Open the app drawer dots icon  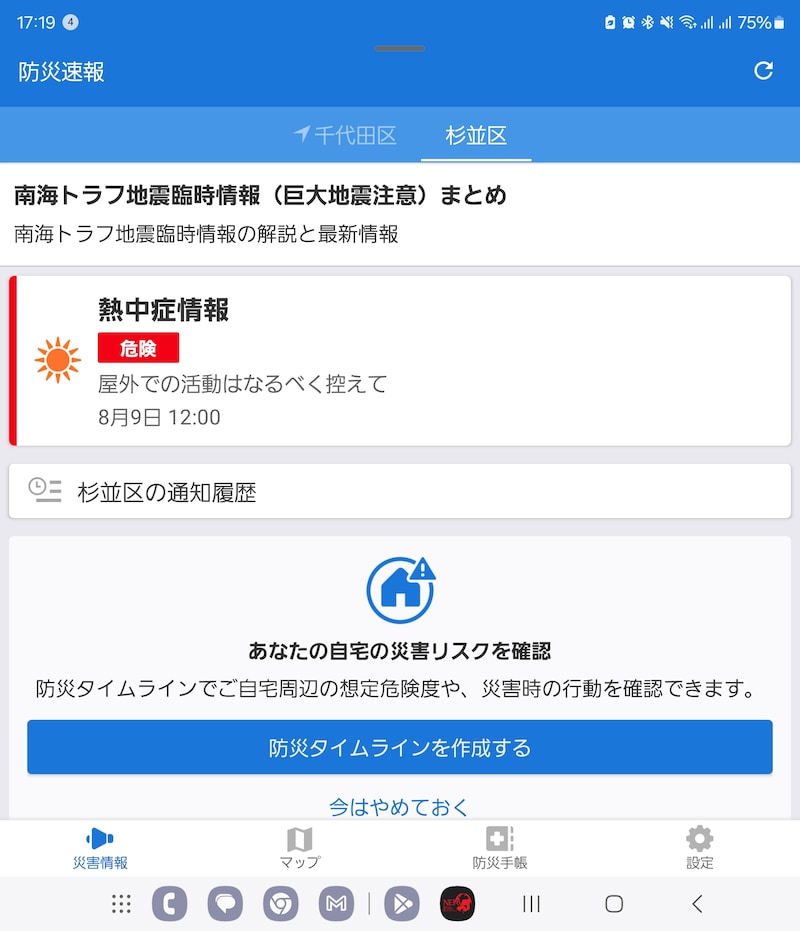[x=121, y=903]
